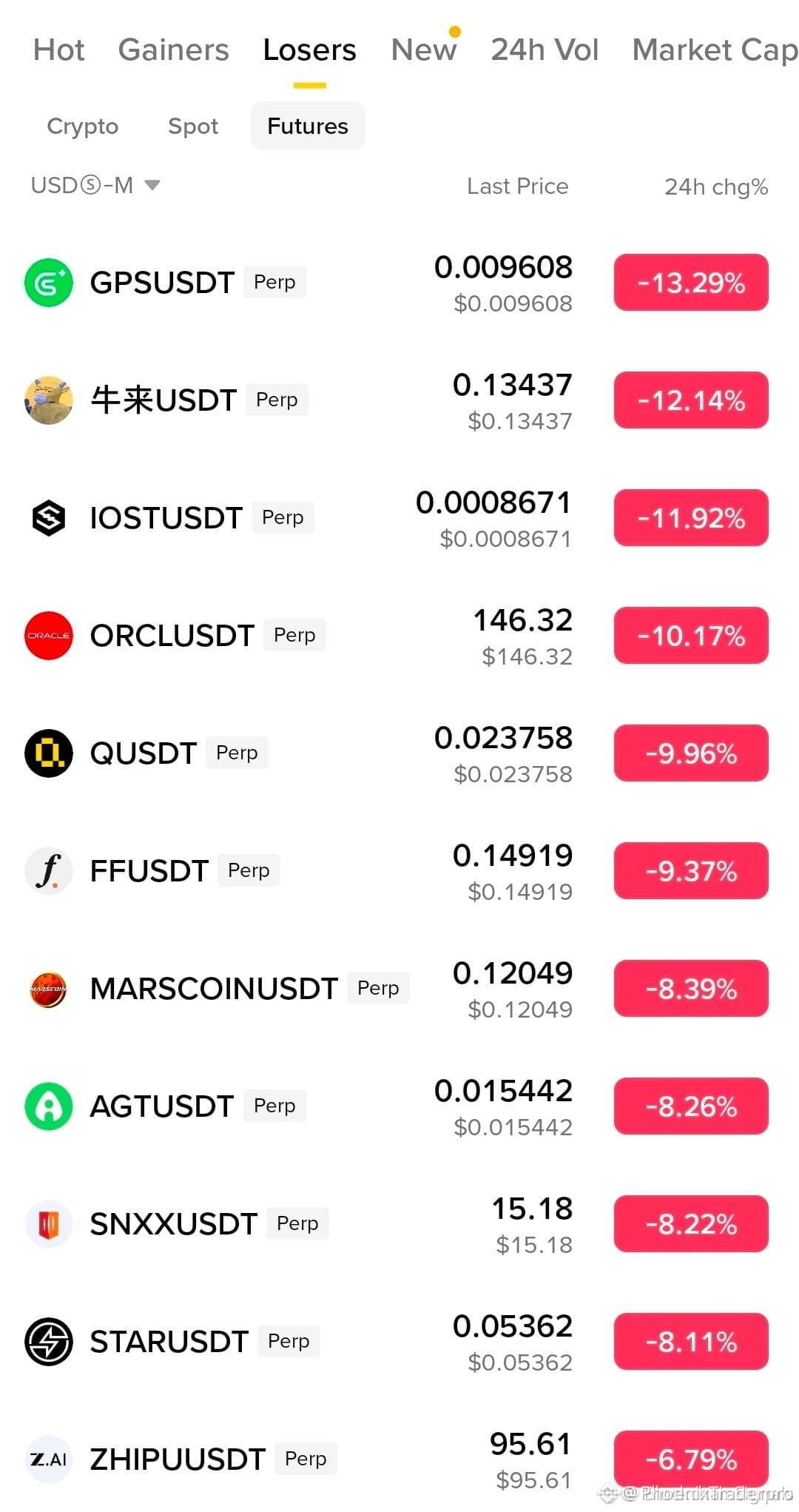Open the FFUSDT perpetual contract
Screen dimensions: 799x1512
click(399, 871)
